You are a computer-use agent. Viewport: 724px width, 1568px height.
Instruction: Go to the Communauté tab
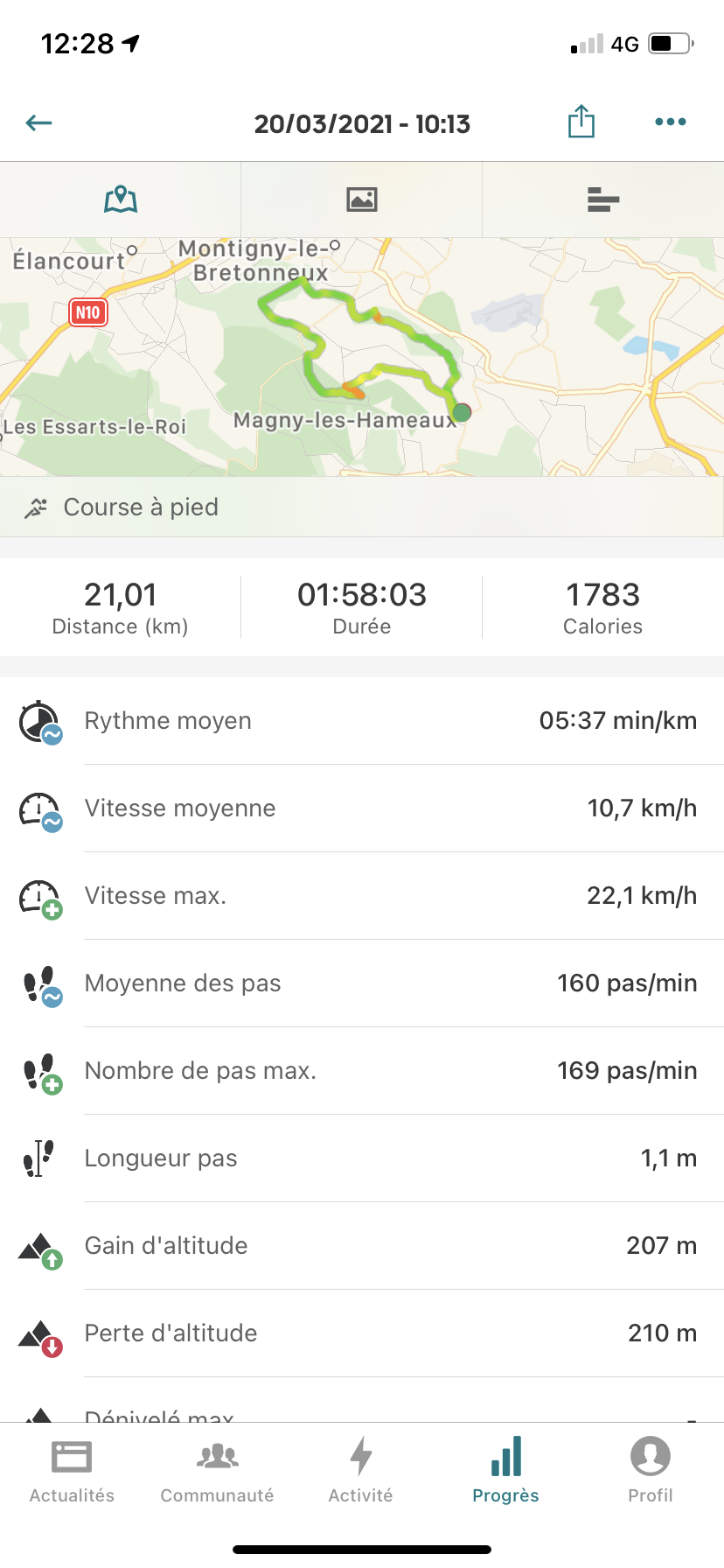217,1470
